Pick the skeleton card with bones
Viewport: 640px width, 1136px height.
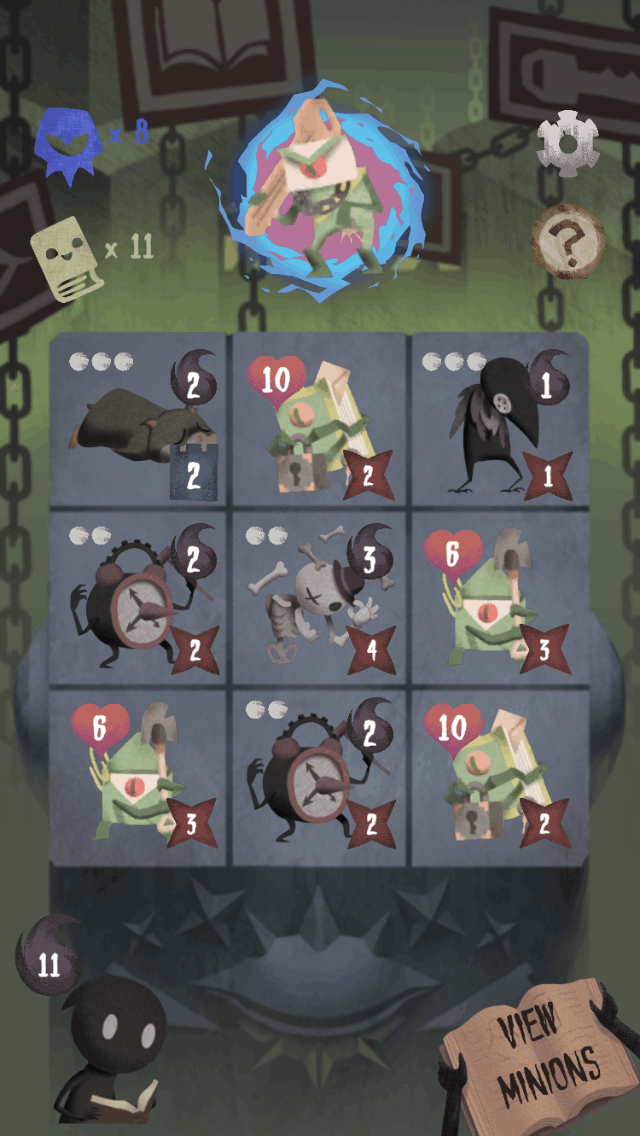(319, 600)
